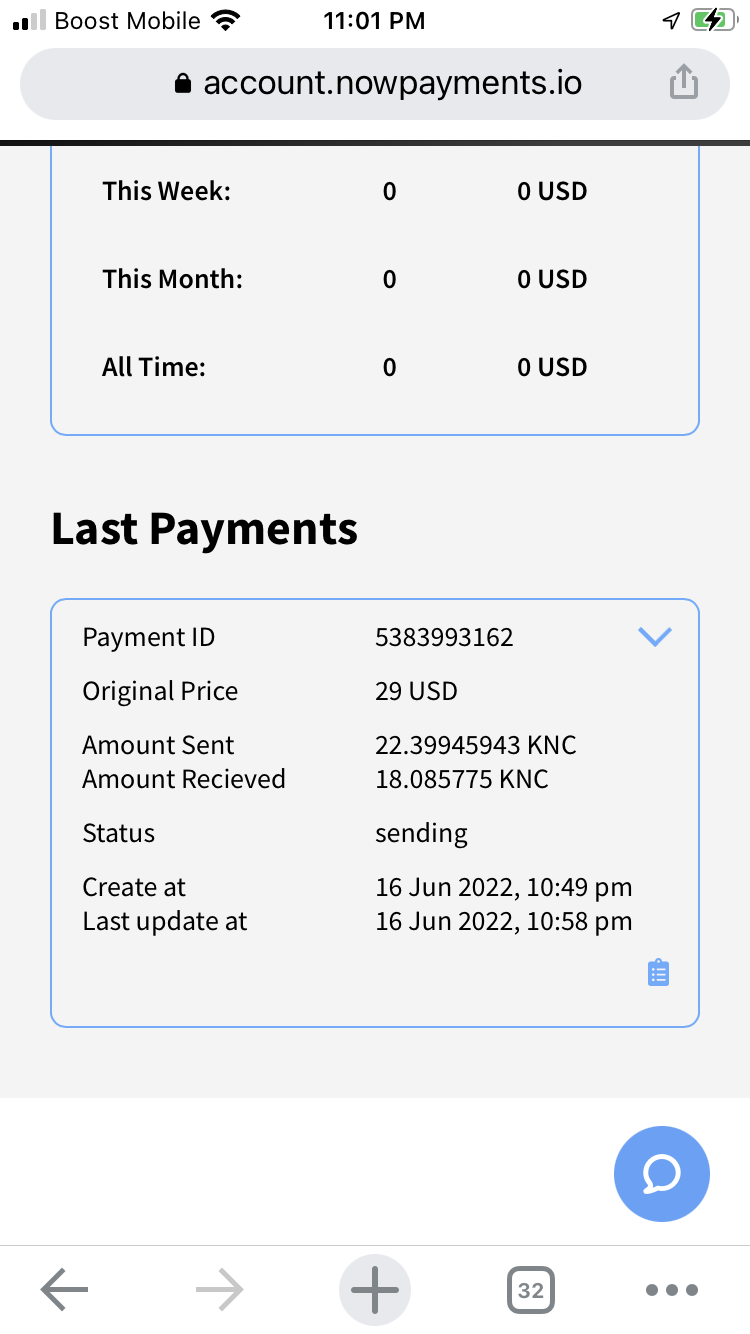Expand payment 5383993162 details
The width and height of the screenshot is (750, 1334).
coord(654,637)
